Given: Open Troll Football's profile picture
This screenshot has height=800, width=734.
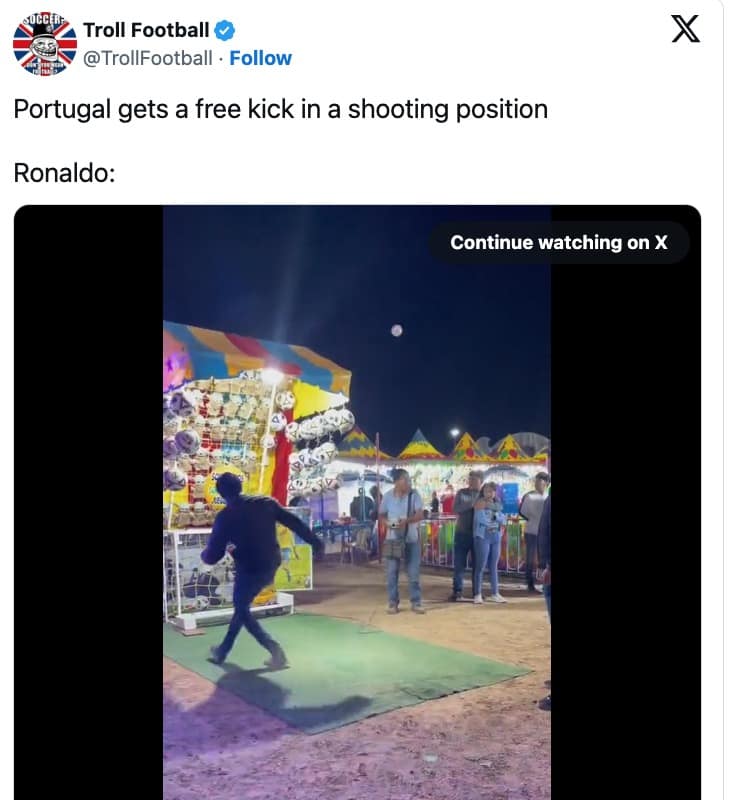Looking at the screenshot, I should pyautogui.click(x=44, y=44).
